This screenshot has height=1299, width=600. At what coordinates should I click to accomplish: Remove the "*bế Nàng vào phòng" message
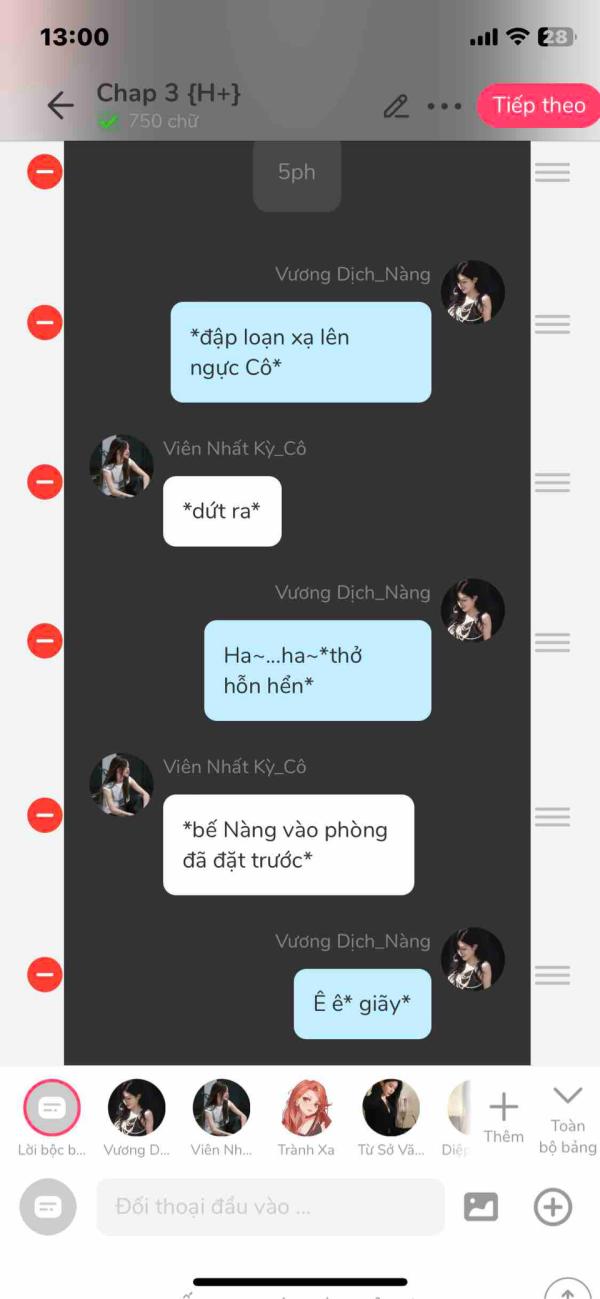[45, 815]
